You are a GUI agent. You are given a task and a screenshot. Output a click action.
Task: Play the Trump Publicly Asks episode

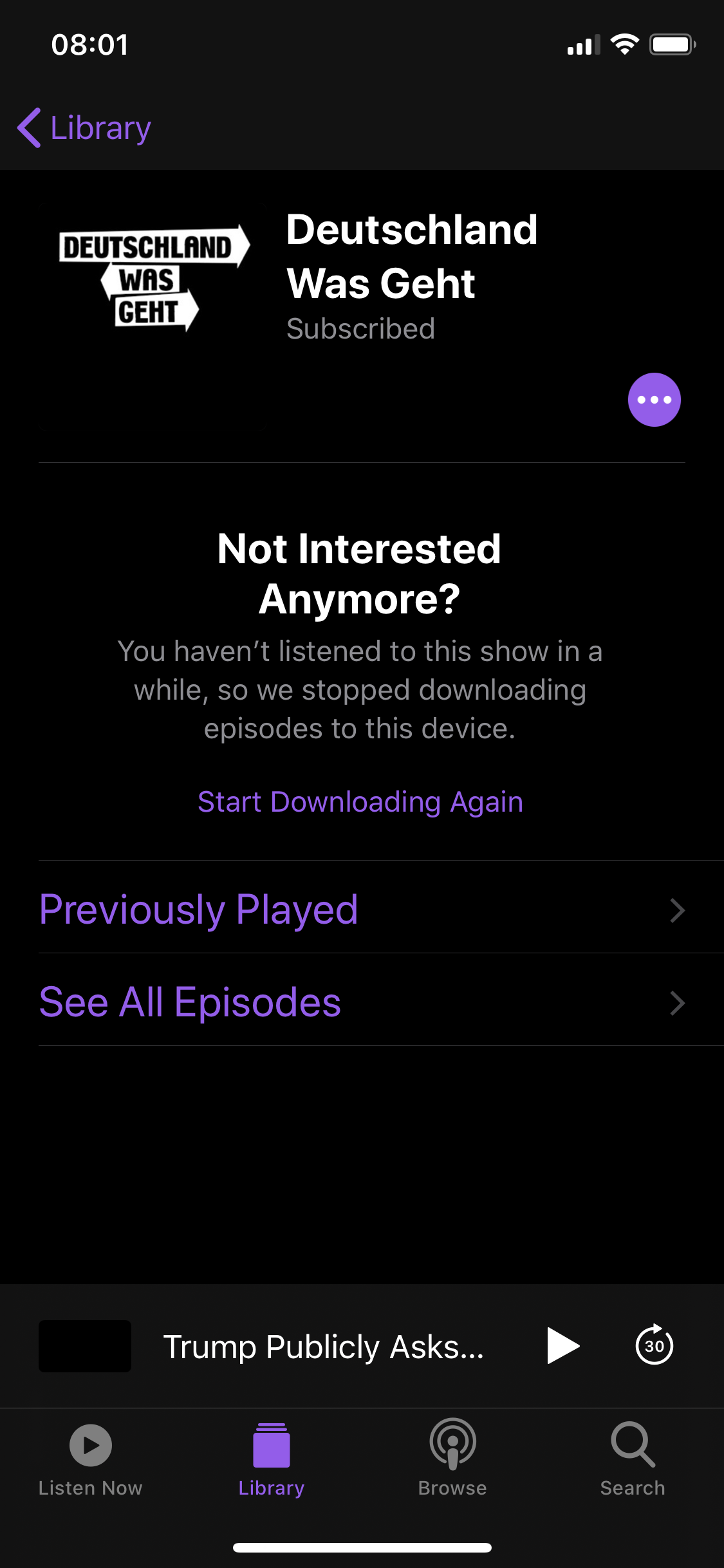(562, 1346)
